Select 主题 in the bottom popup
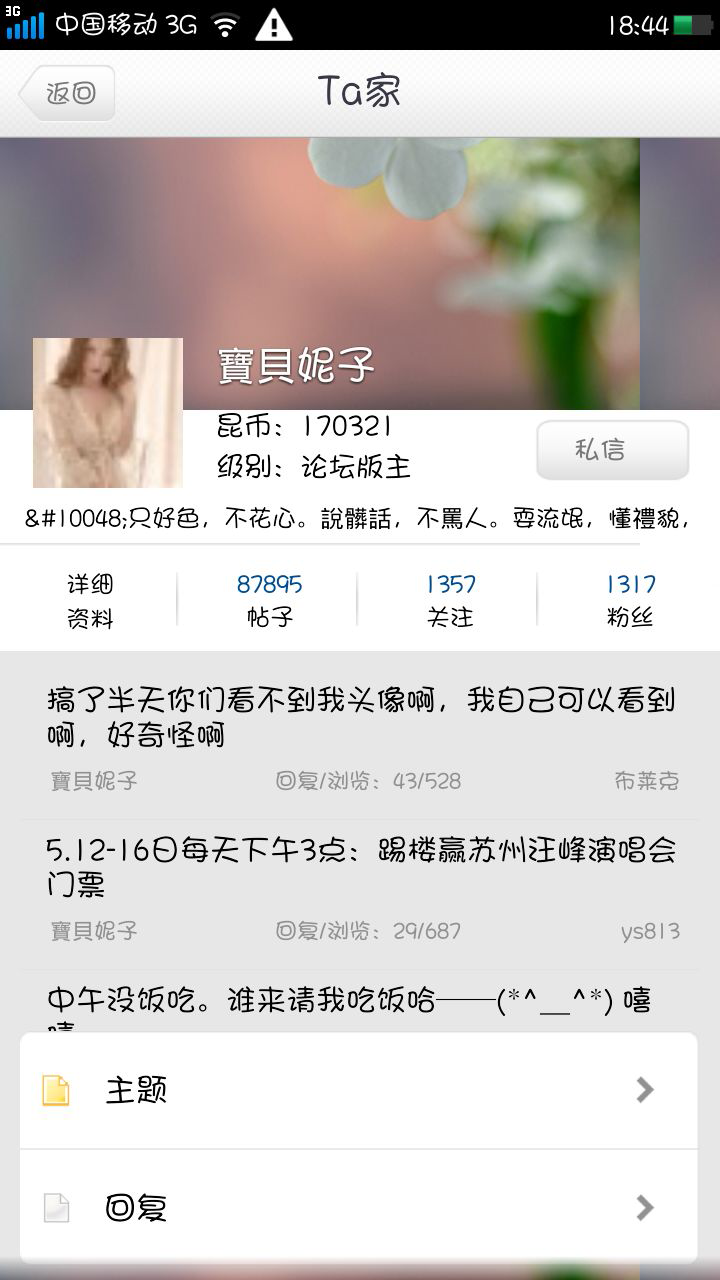The width and height of the screenshot is (720, 1280). pyautogui.click(x=359, y=1090)
